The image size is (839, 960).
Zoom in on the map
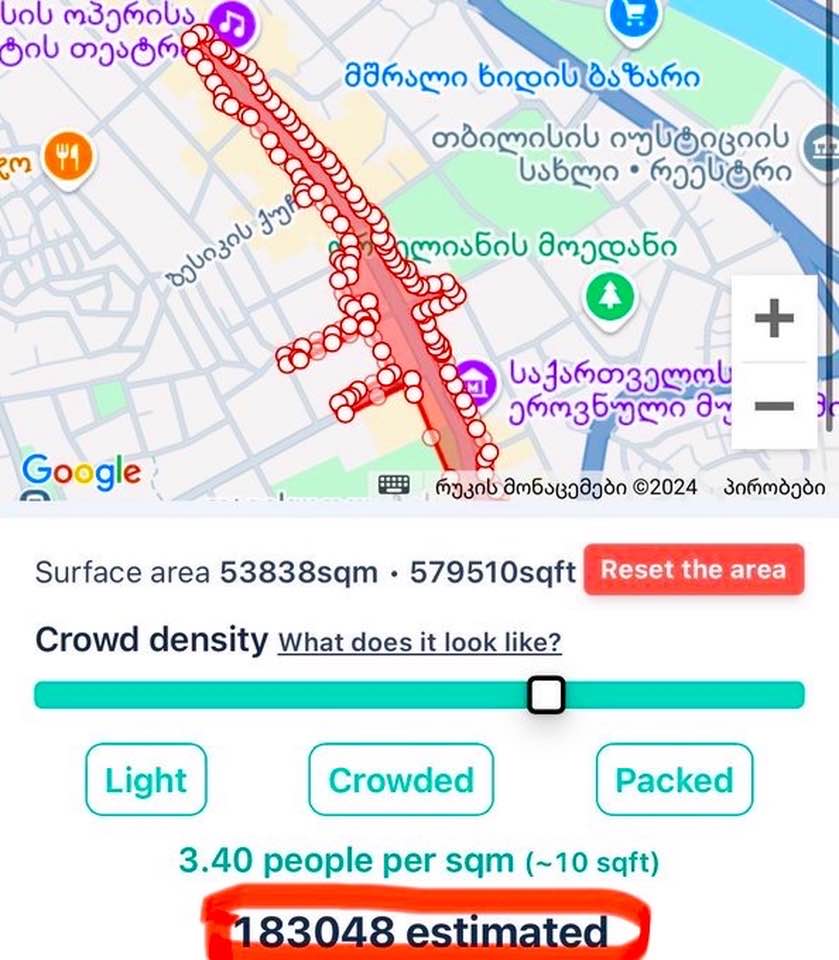[x=774, y=319]
